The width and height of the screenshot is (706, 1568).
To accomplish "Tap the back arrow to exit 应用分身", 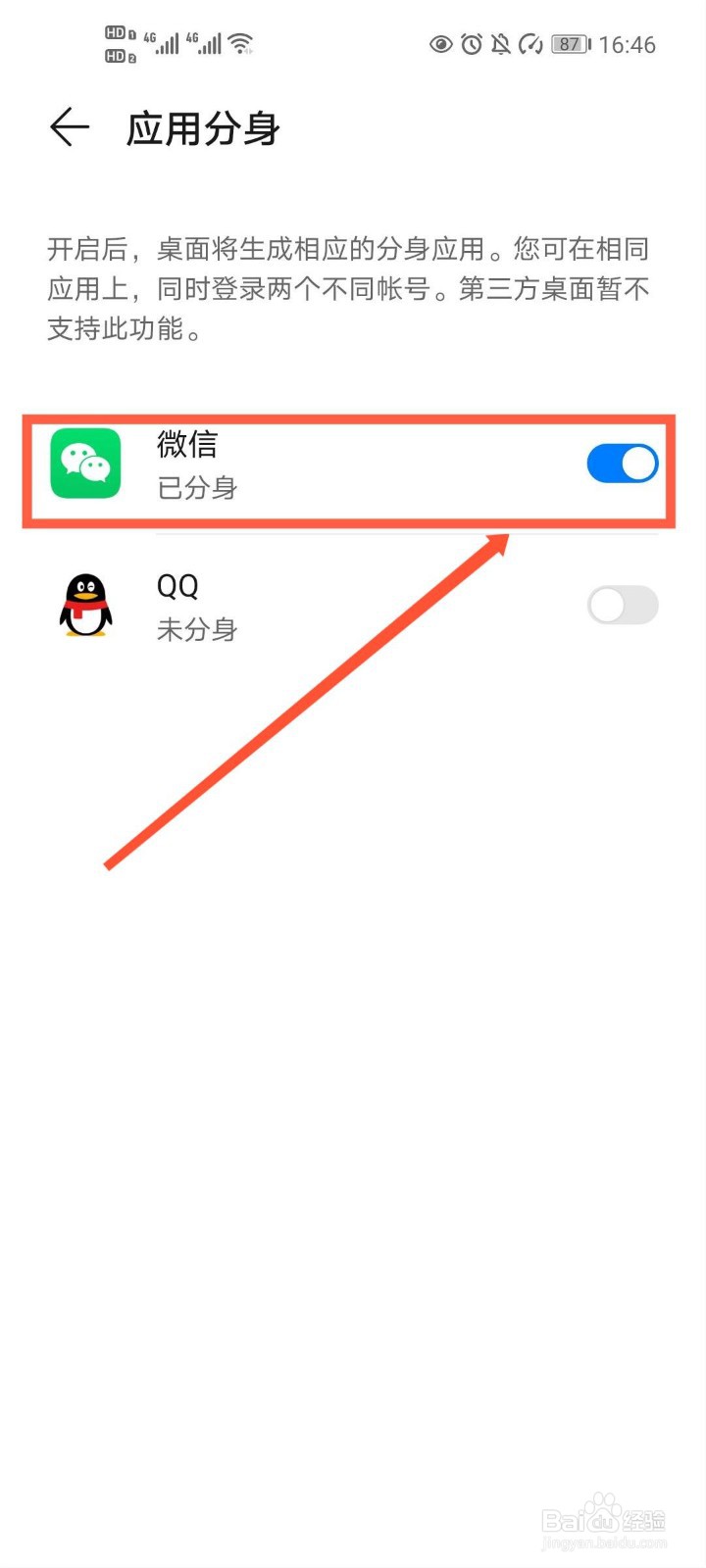I will click(67, 127).
